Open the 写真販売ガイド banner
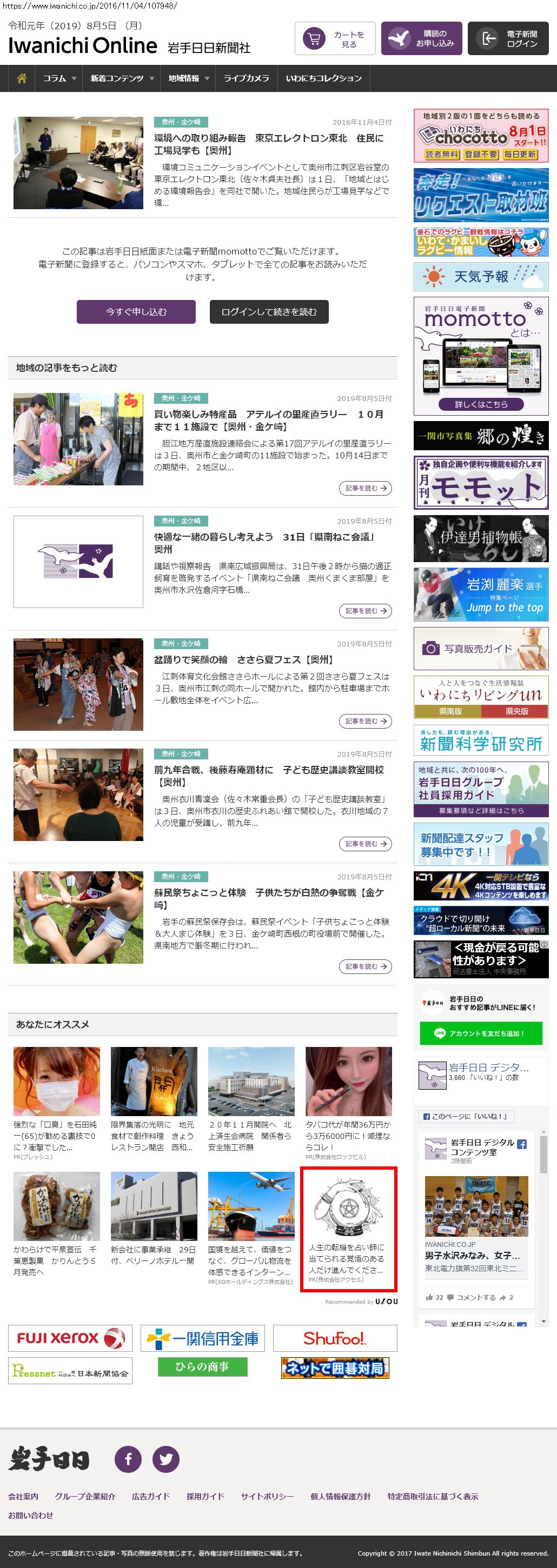This screenshot has height=1568, width=557. coord(480,649)
